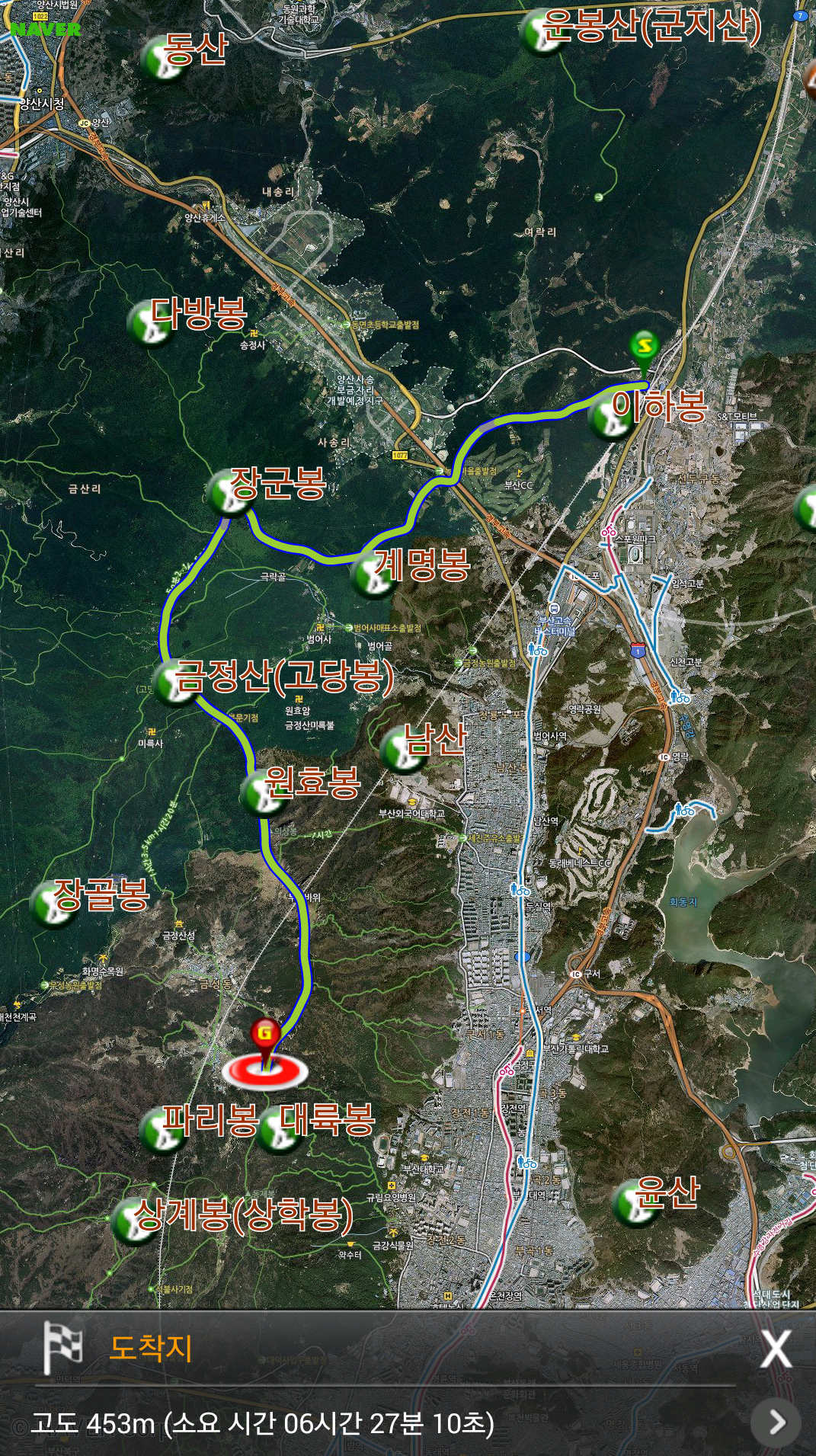Select the 파리봉 peak marker

click(164, 1131)
